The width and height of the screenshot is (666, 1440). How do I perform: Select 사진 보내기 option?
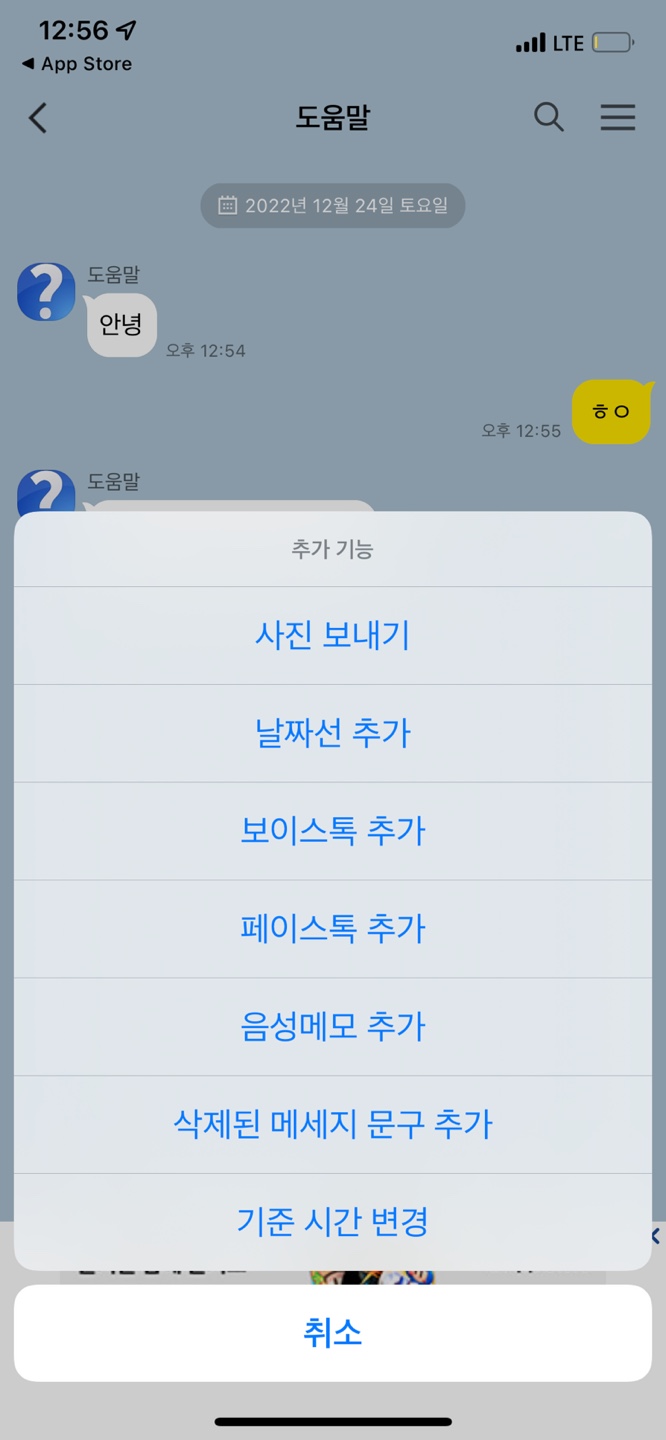pyautogui.click(x=332, y=636)
